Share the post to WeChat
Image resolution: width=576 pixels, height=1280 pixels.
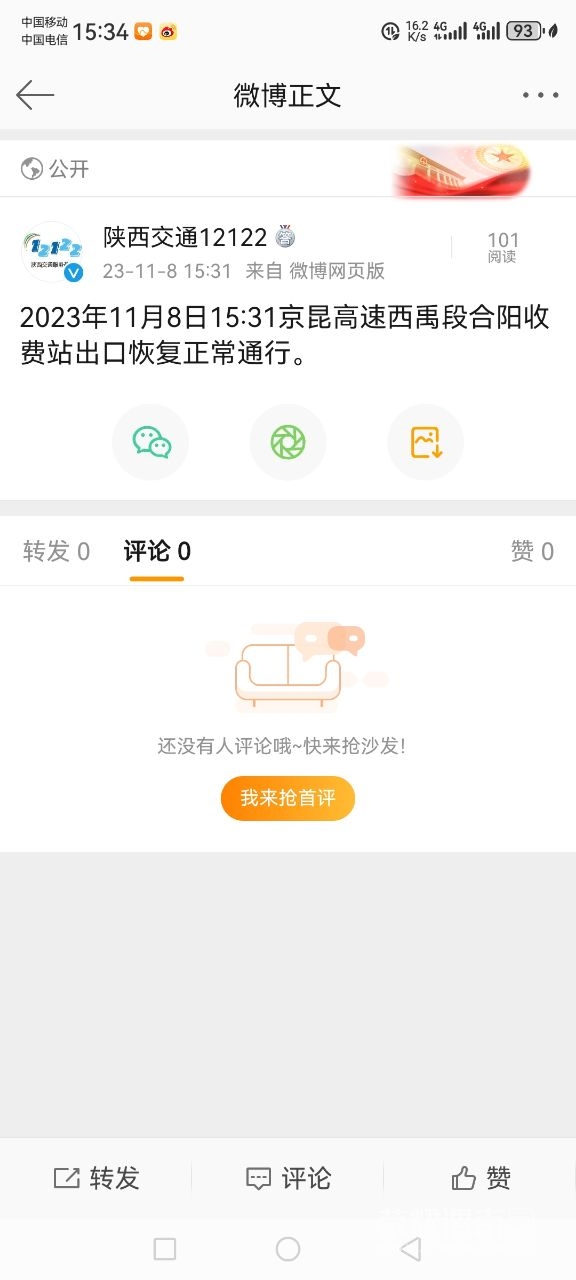[x=150, y=442]
